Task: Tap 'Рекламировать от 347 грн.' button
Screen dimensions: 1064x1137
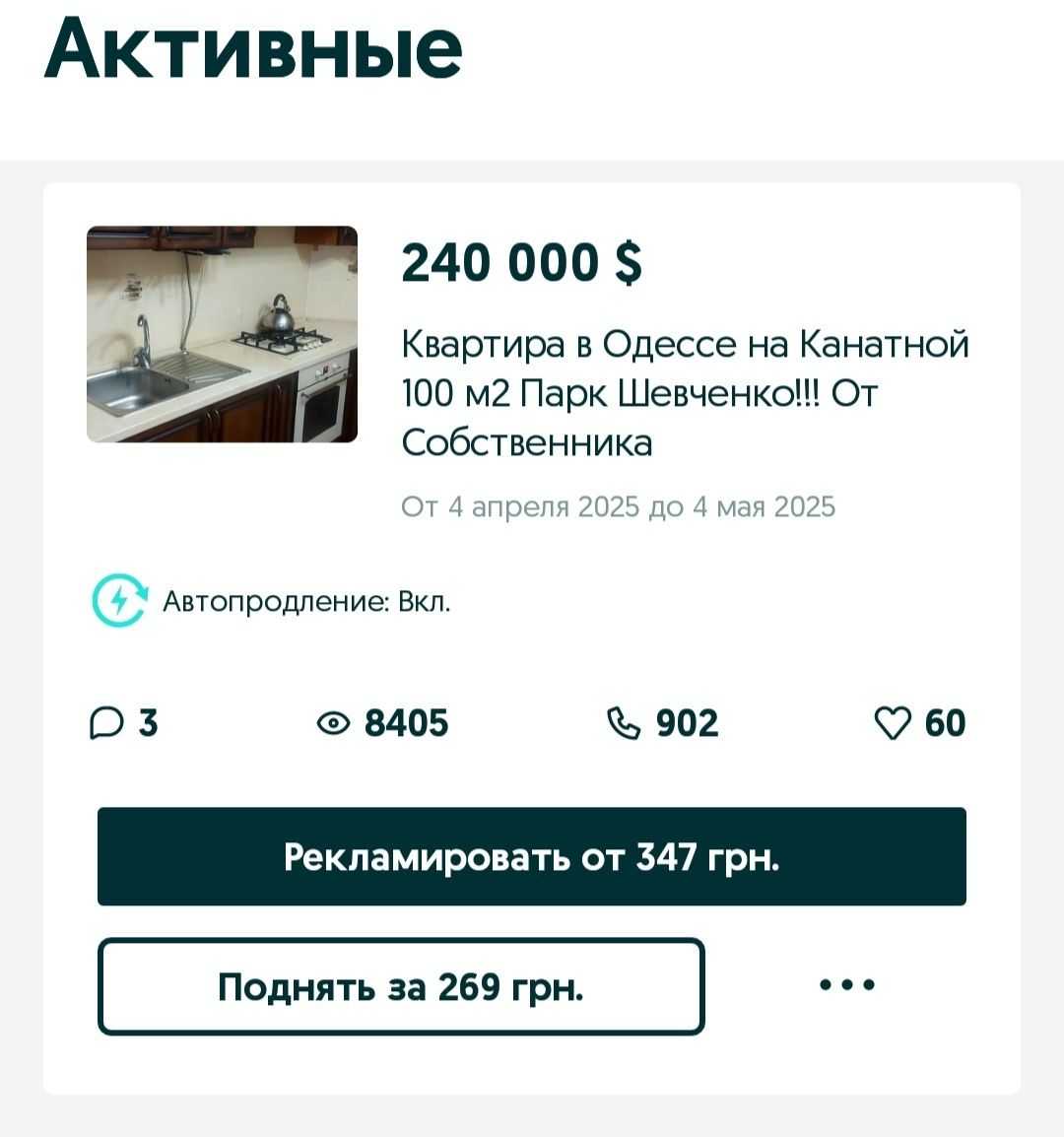Action: point(532,856)
